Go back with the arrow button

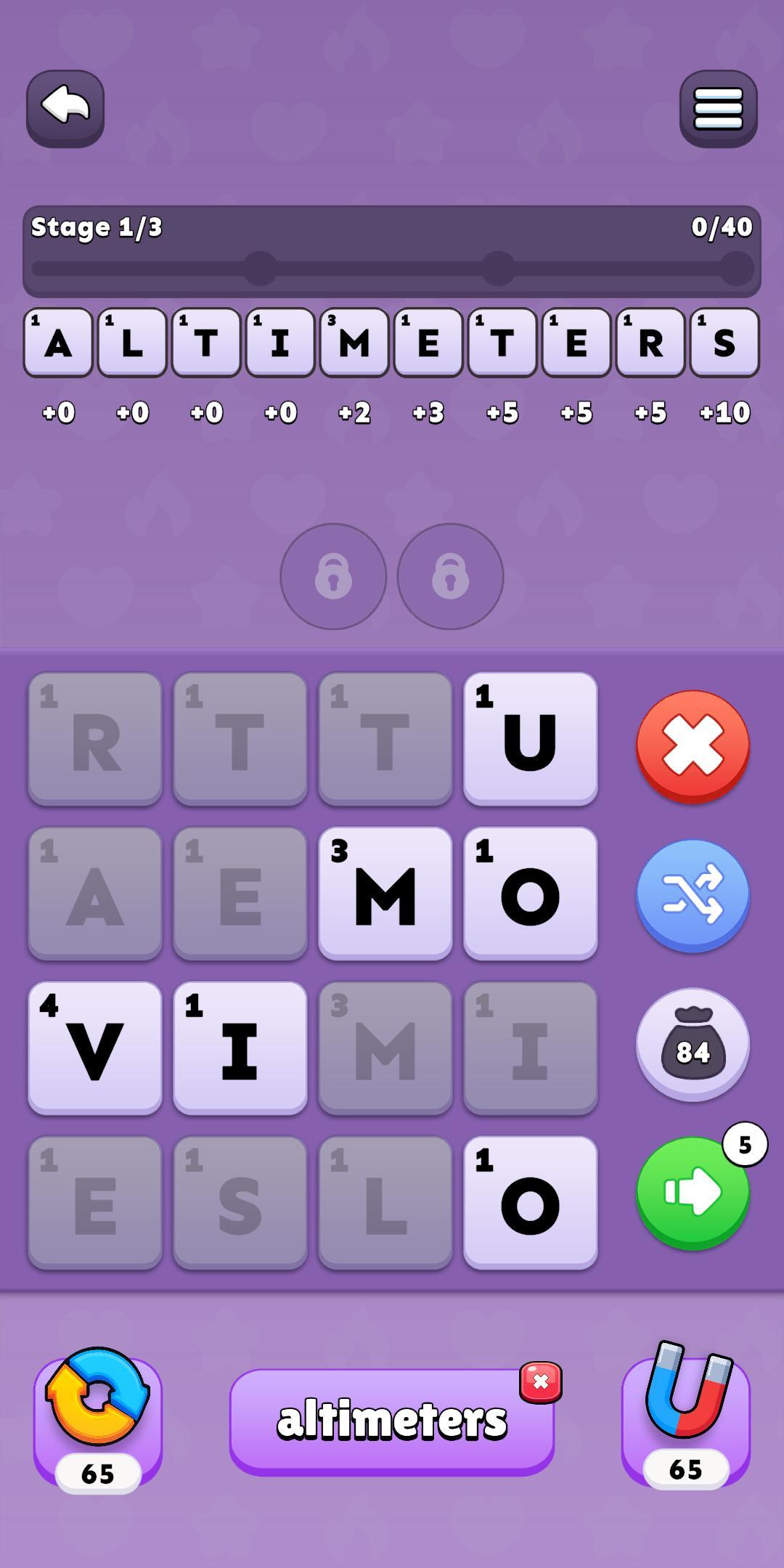[x=65, y=108]
